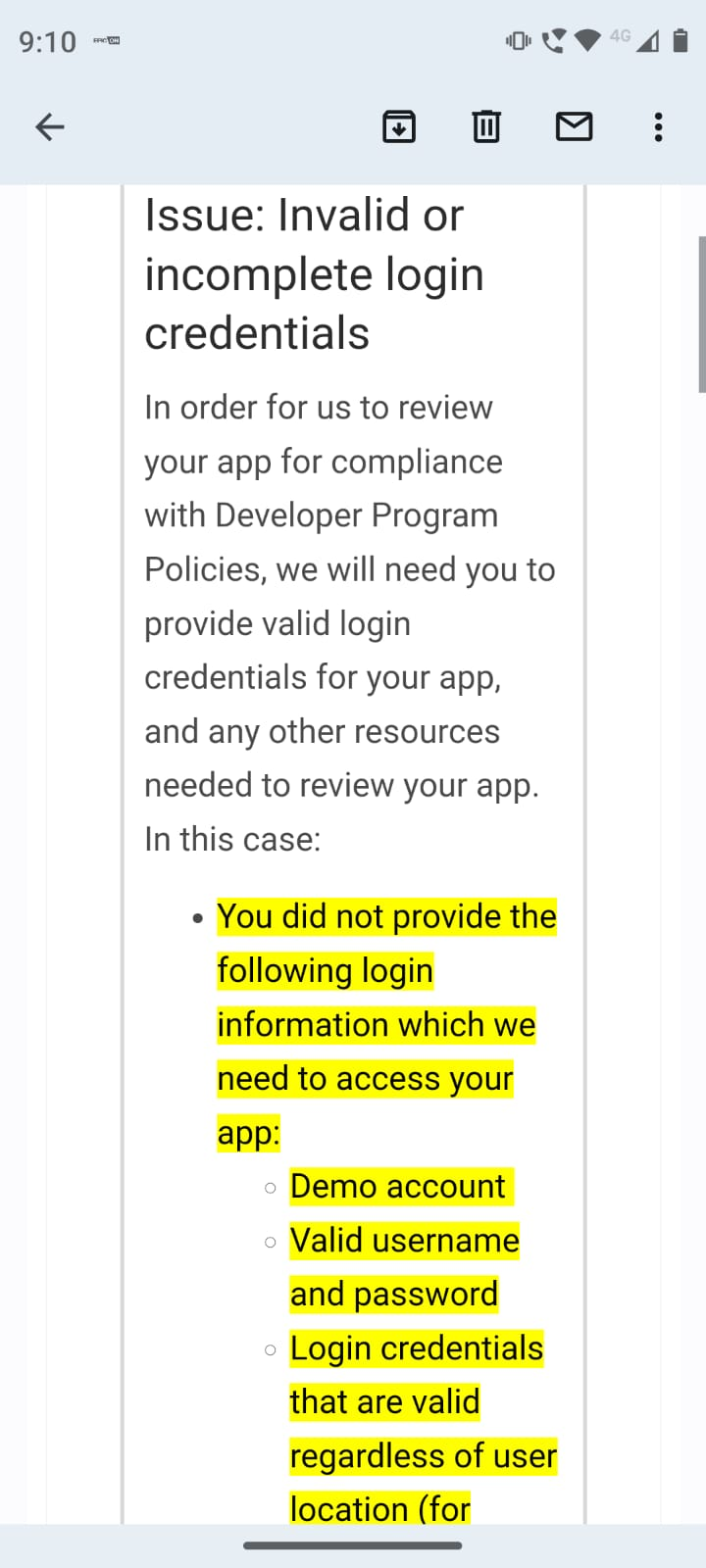The height and width of the screenshot is (1568, 706).
Task: Open the overflow menu
Action: [x=658, y=126]
